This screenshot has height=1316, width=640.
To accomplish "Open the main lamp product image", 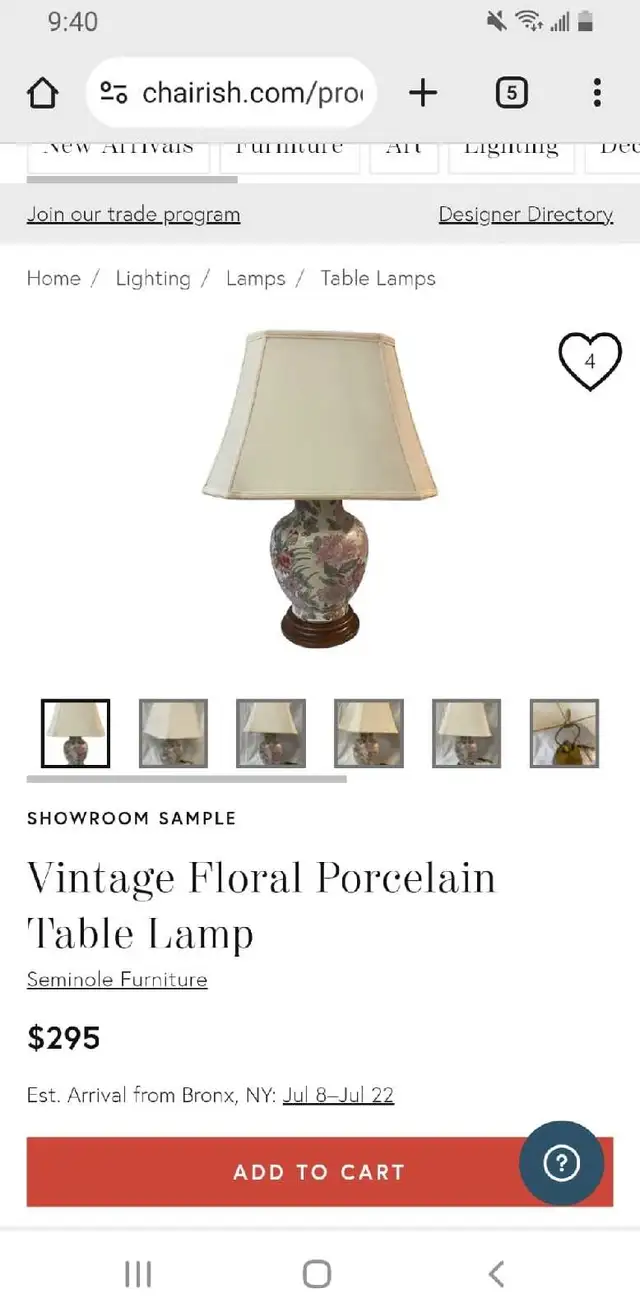I will coord(320,489).
